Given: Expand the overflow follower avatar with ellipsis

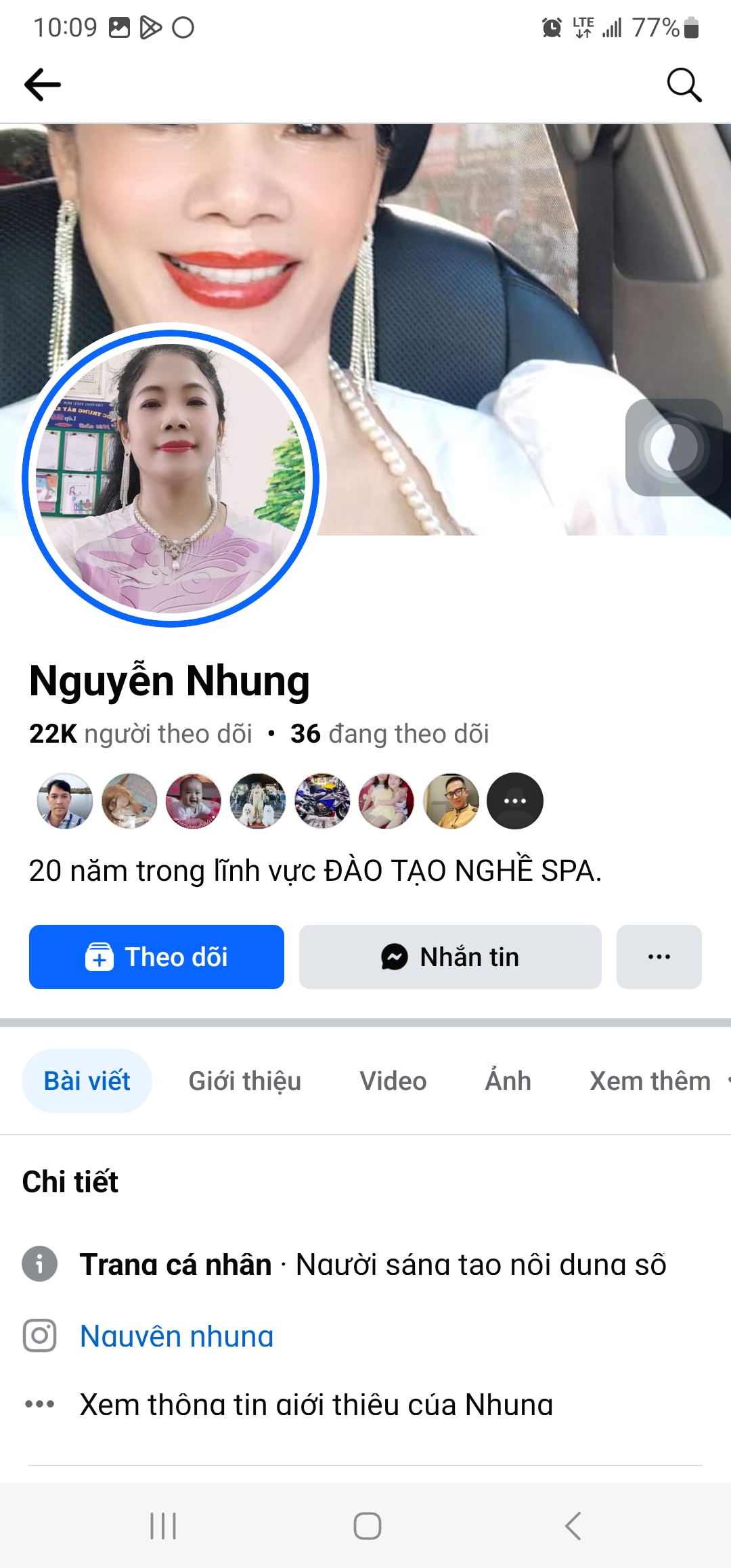Looking at the screenshot, I should (515, 801).
